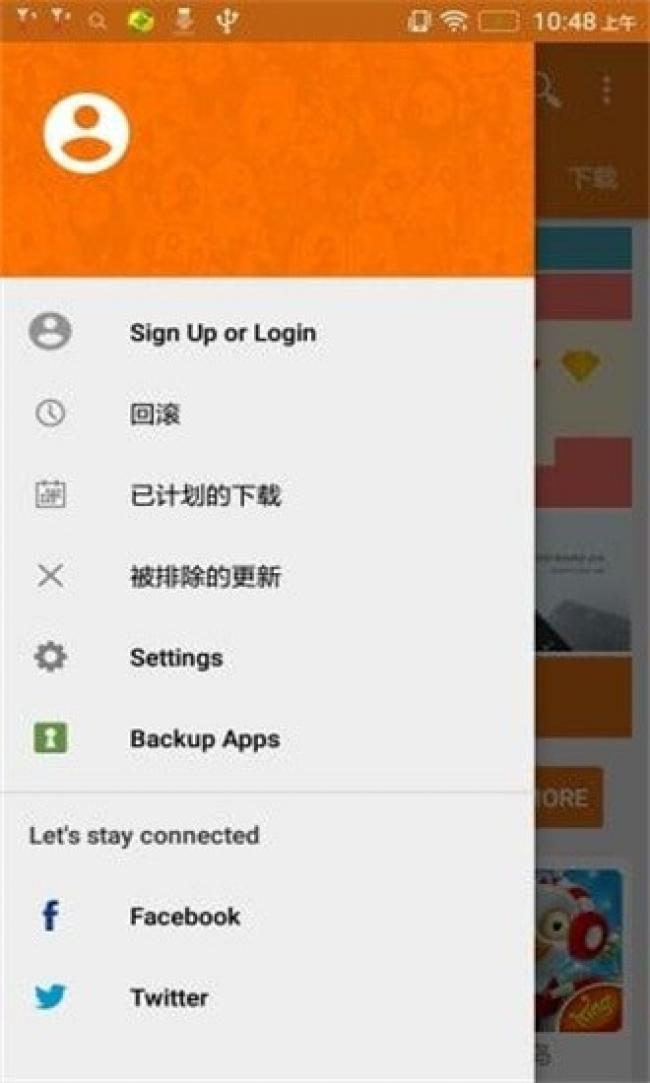Visit the Twitter page
Screen dimensions: 650x1083
tap(169, 997)
